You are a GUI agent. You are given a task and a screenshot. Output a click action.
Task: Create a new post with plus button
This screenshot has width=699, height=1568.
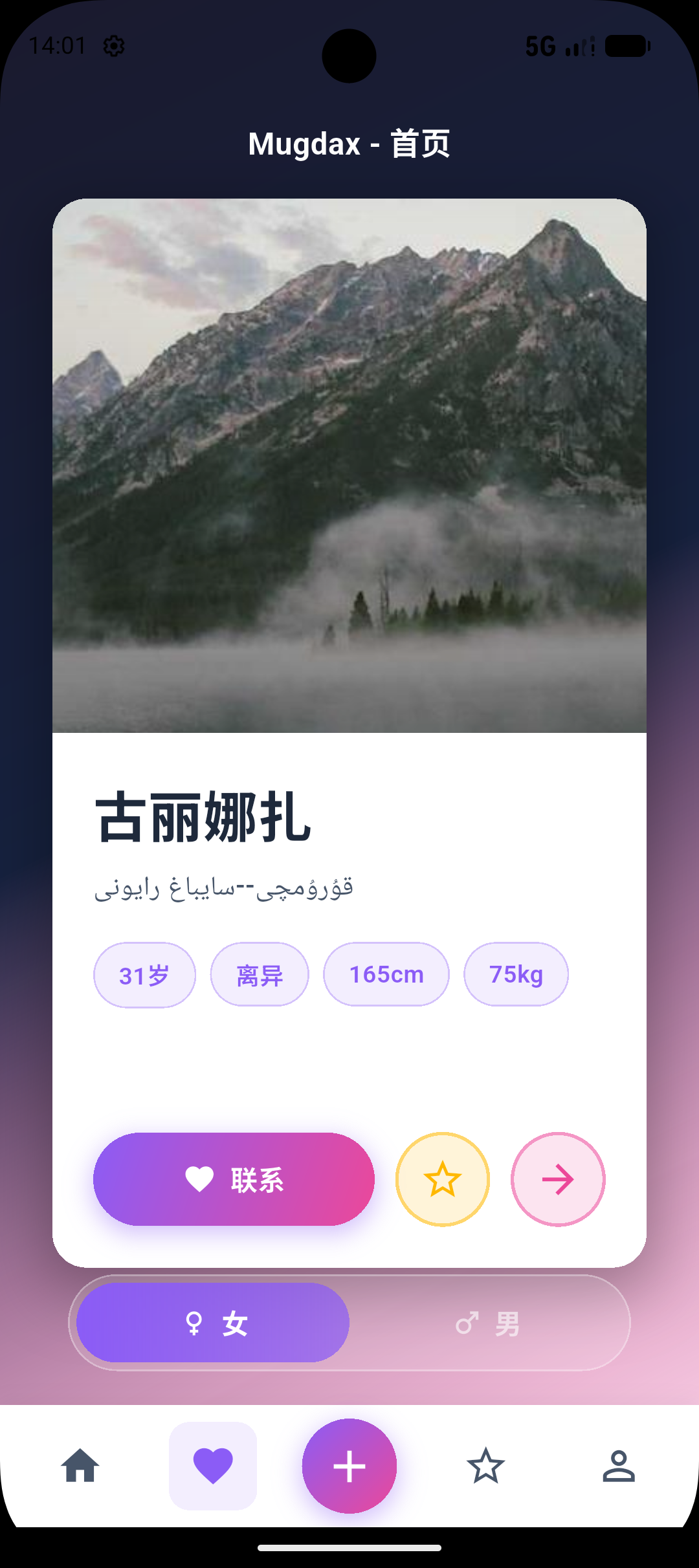point(349,1466)
